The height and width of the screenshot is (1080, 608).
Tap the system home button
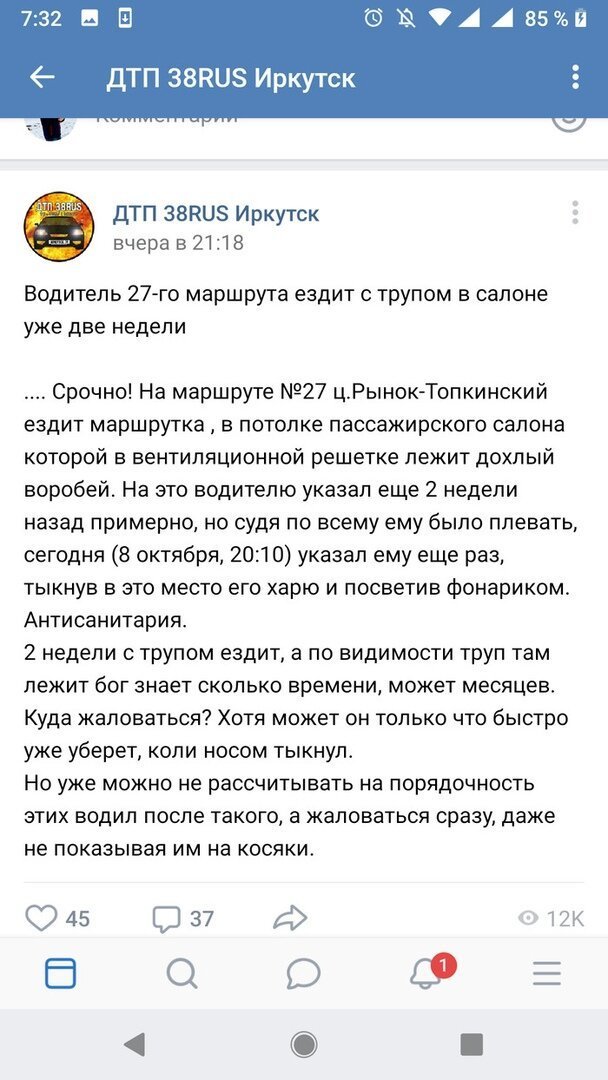[x=303, y=1045]
